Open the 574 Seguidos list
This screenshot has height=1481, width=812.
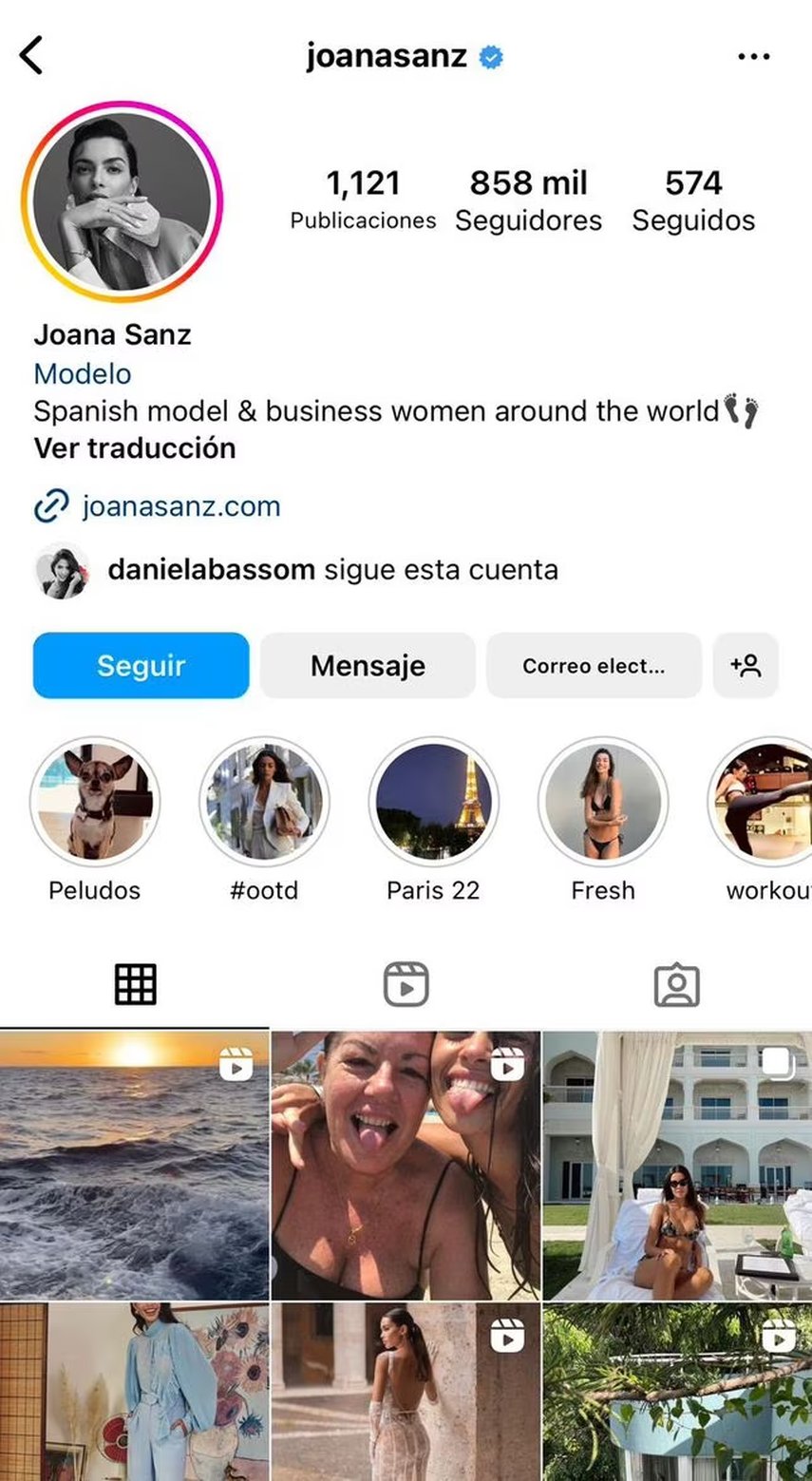coord(693,200)
